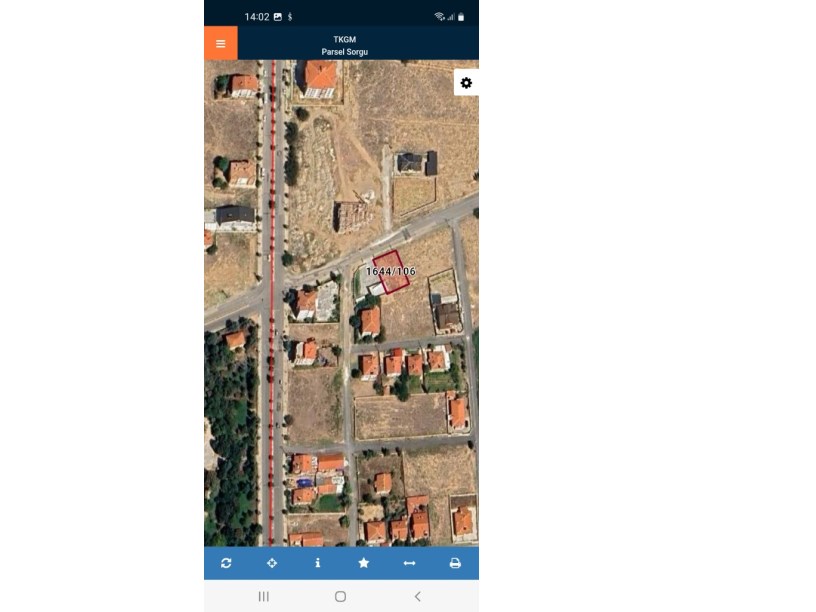
Task: Go back using system back button
Action: (417, 596)
